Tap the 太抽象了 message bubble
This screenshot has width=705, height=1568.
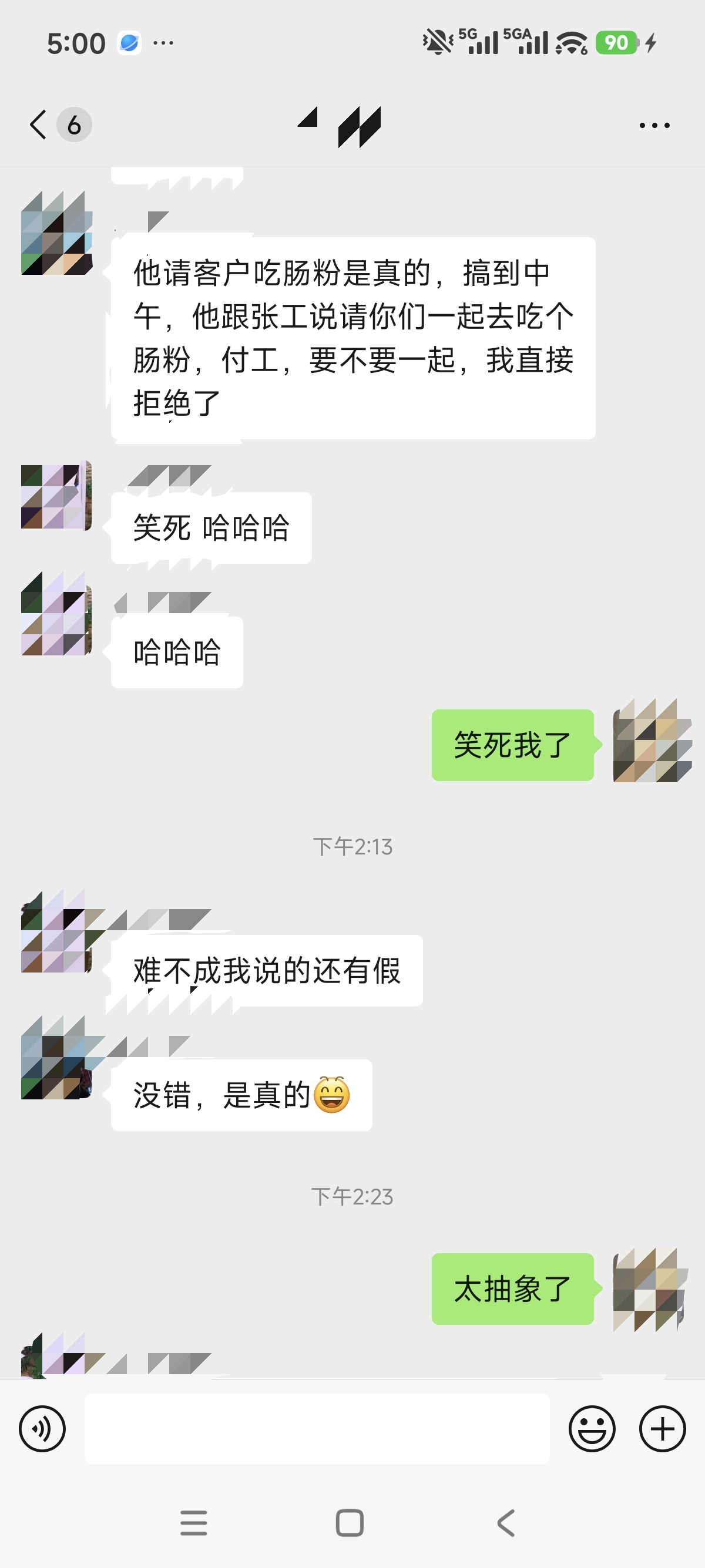click(x=512, y=1288)
